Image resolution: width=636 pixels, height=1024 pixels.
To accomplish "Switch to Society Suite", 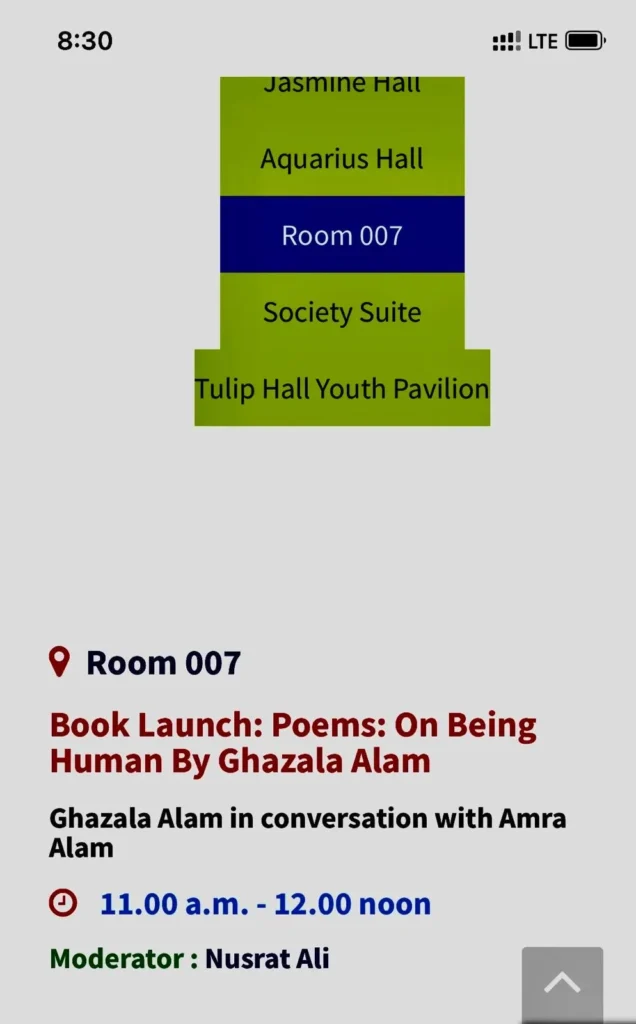I will point(342,312).
